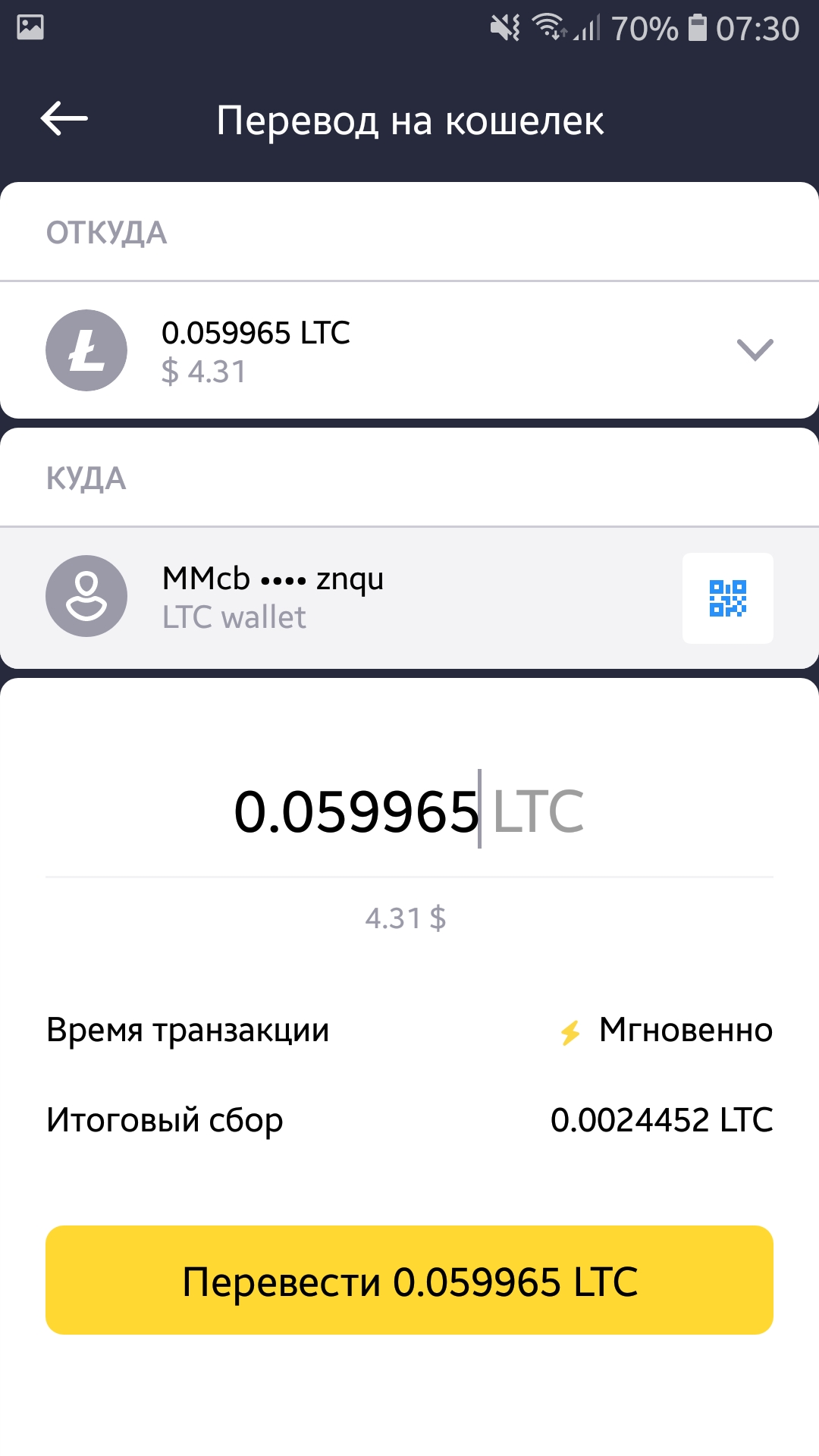Screen dimensions: 819x1456
Task: Expand the source LTC wallet dropdown
Action: coord(755,350)
